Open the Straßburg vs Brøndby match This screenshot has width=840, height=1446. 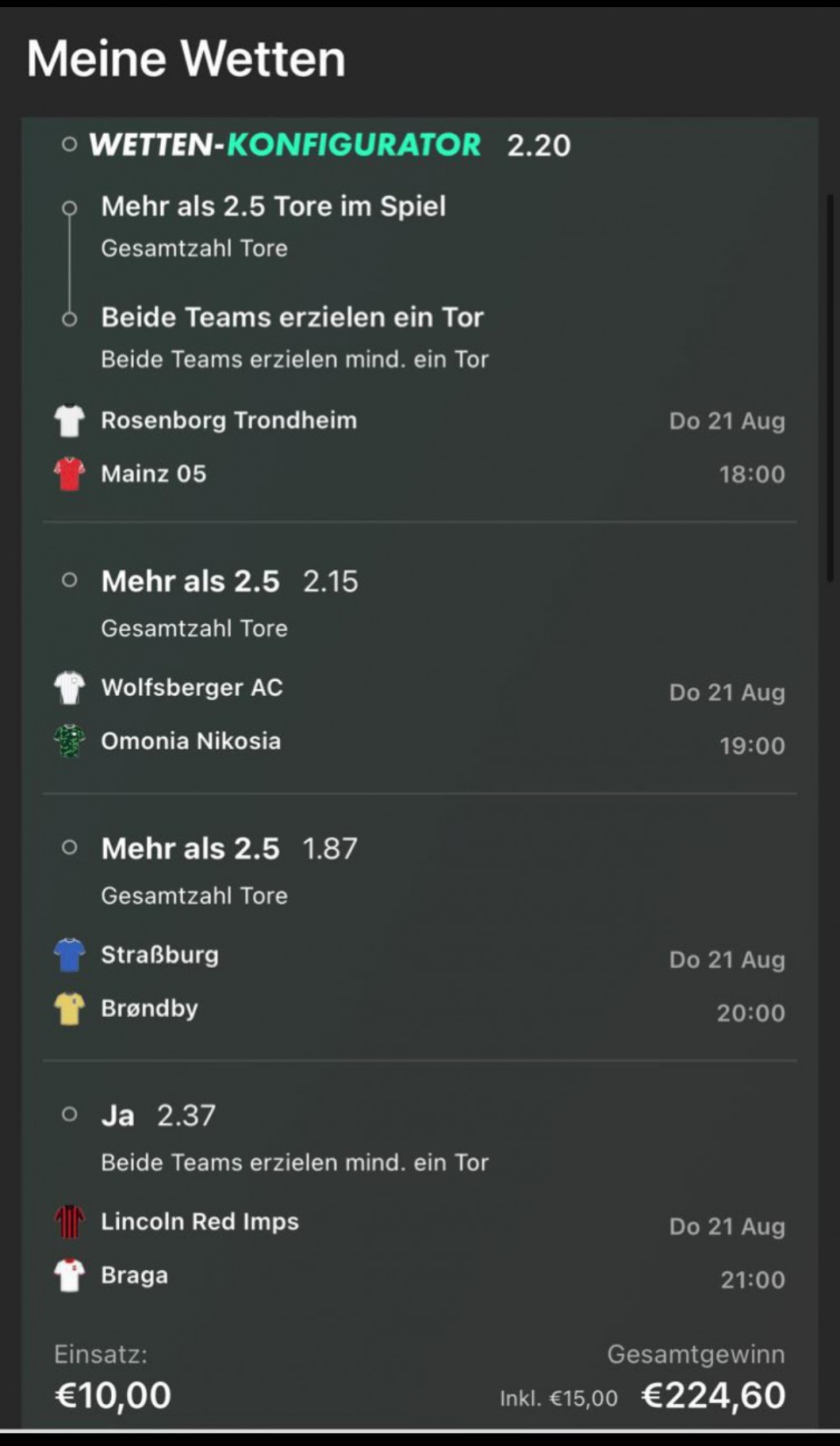[420, 982]
